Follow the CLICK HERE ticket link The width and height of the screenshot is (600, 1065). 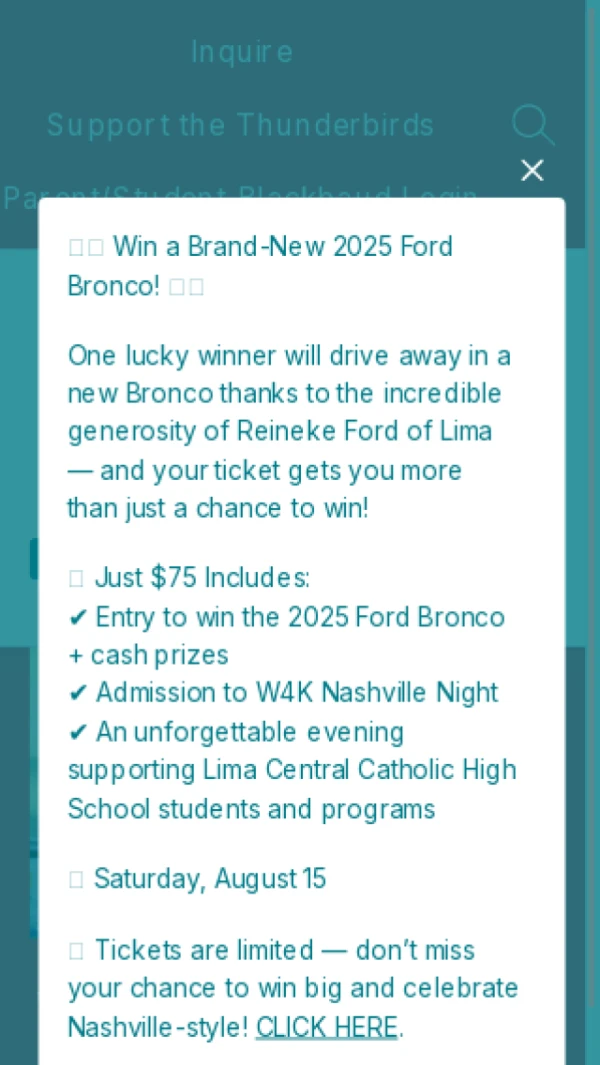[x=326, y=1027]
